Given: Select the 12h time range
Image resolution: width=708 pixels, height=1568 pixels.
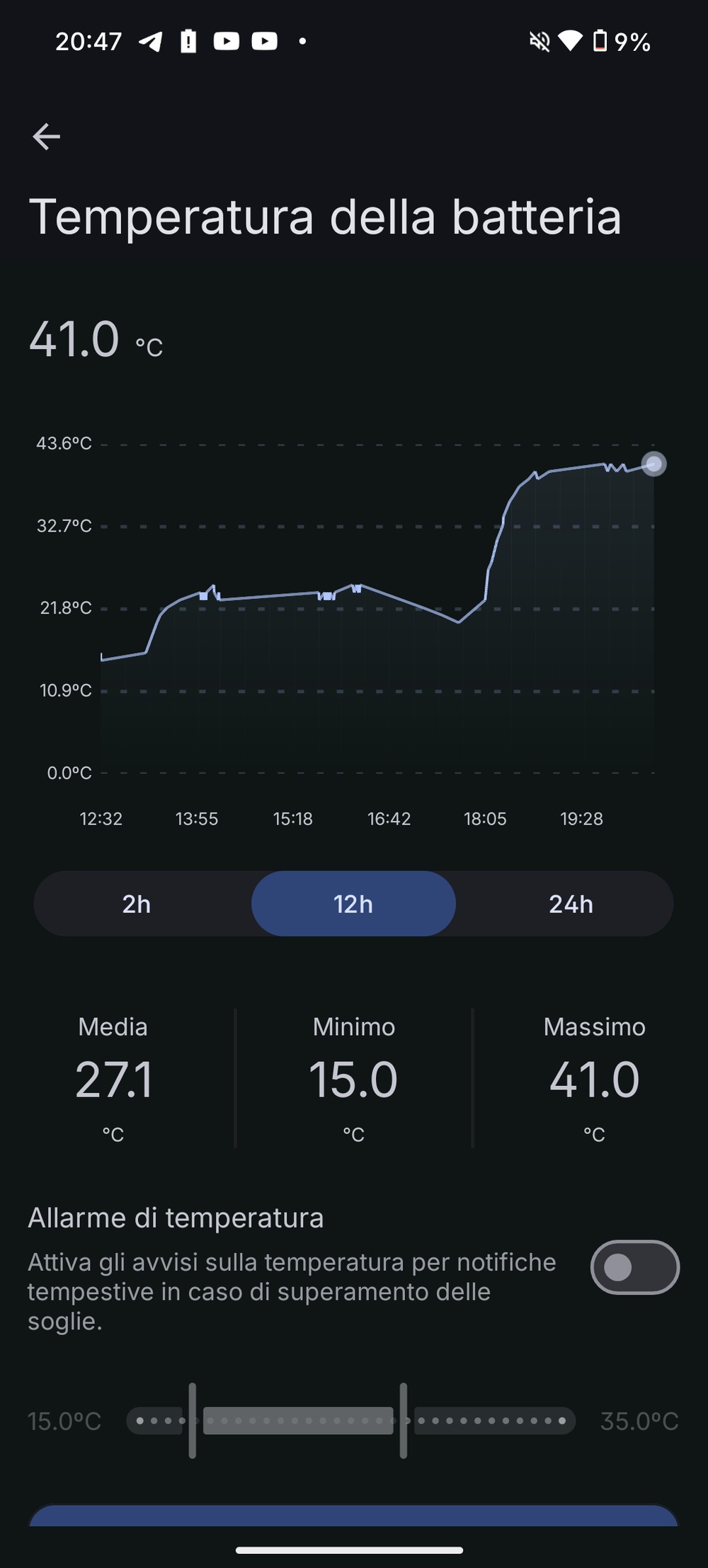Looking at the screenshot, I should pyautogui.click(x=353, y=904).
